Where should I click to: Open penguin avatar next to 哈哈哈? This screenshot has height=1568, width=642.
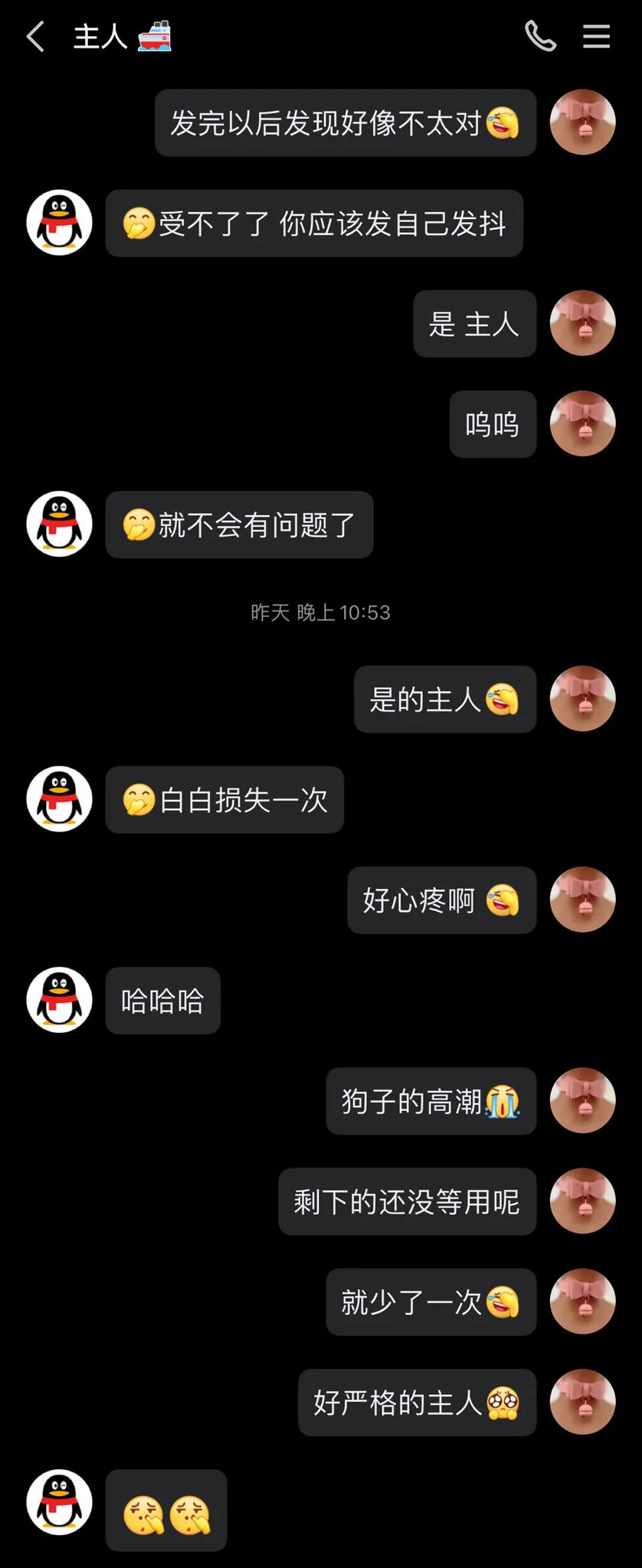[59, 1000]
